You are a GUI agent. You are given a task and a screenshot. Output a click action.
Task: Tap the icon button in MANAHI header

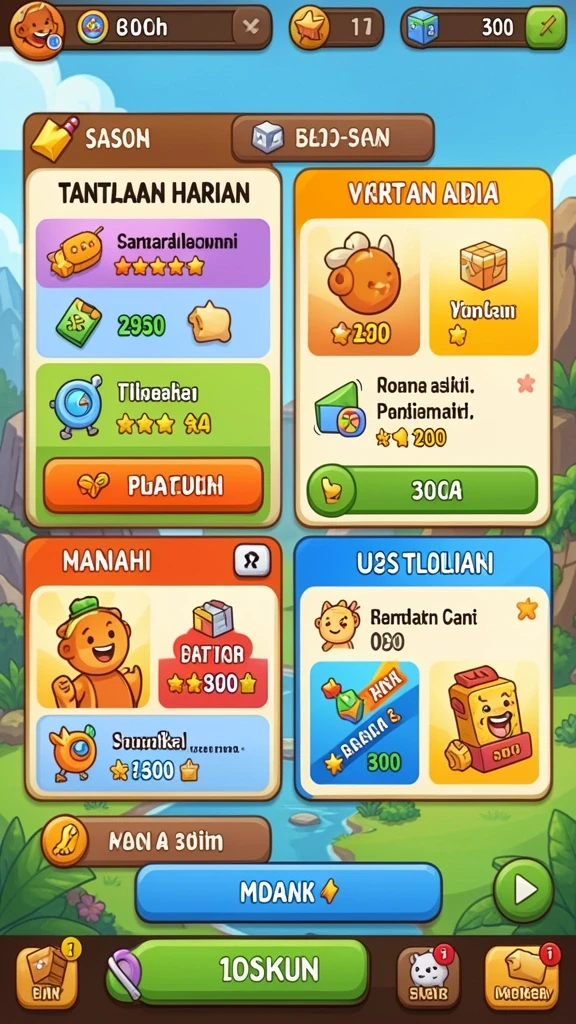tap(252, 561)
